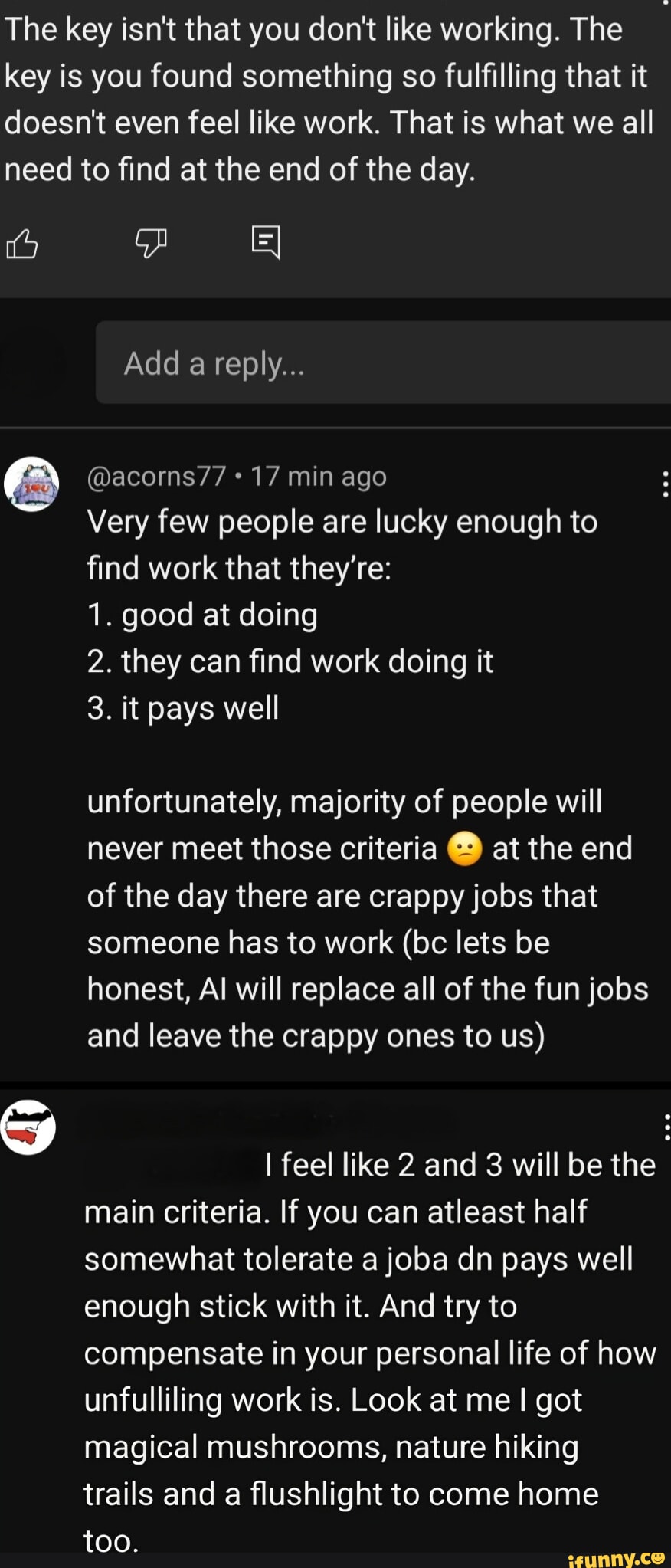Focus the Add a reply field

[383, 362]
